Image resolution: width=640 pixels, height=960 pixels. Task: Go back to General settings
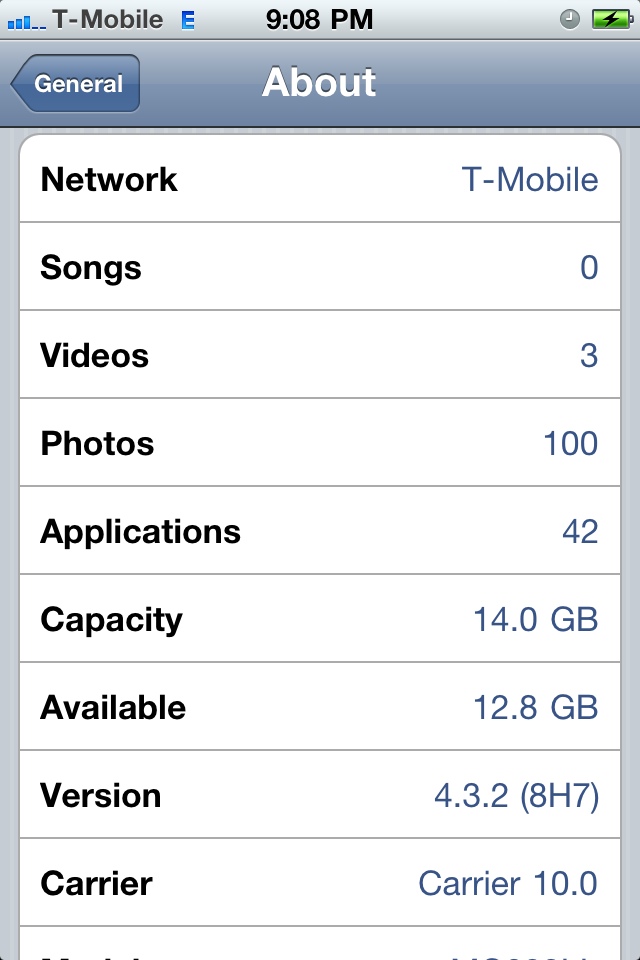77,84
